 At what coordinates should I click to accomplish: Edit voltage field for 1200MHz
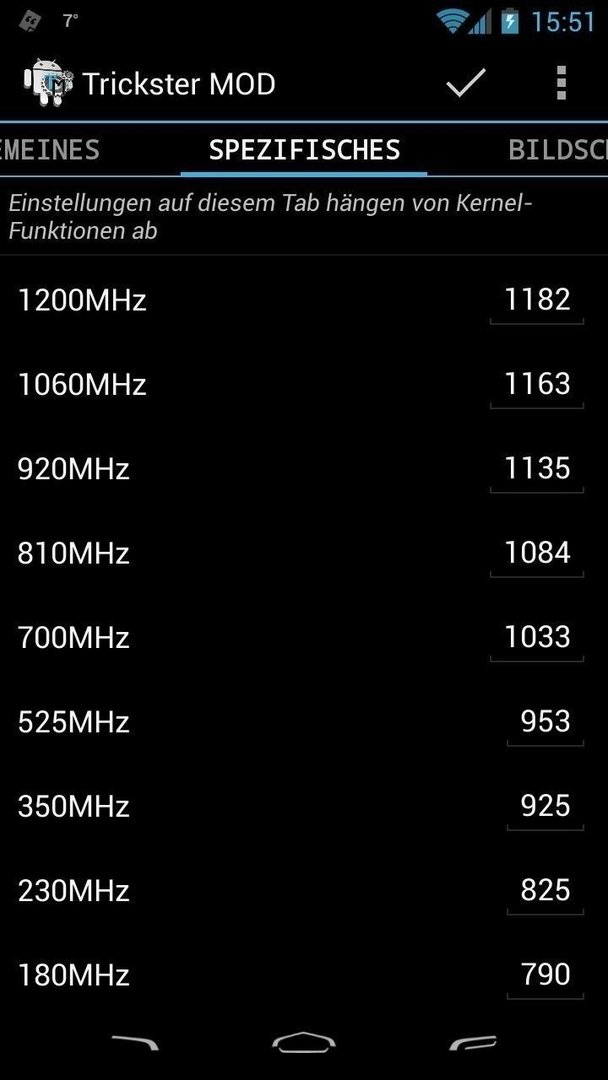[x=537, y=301]
